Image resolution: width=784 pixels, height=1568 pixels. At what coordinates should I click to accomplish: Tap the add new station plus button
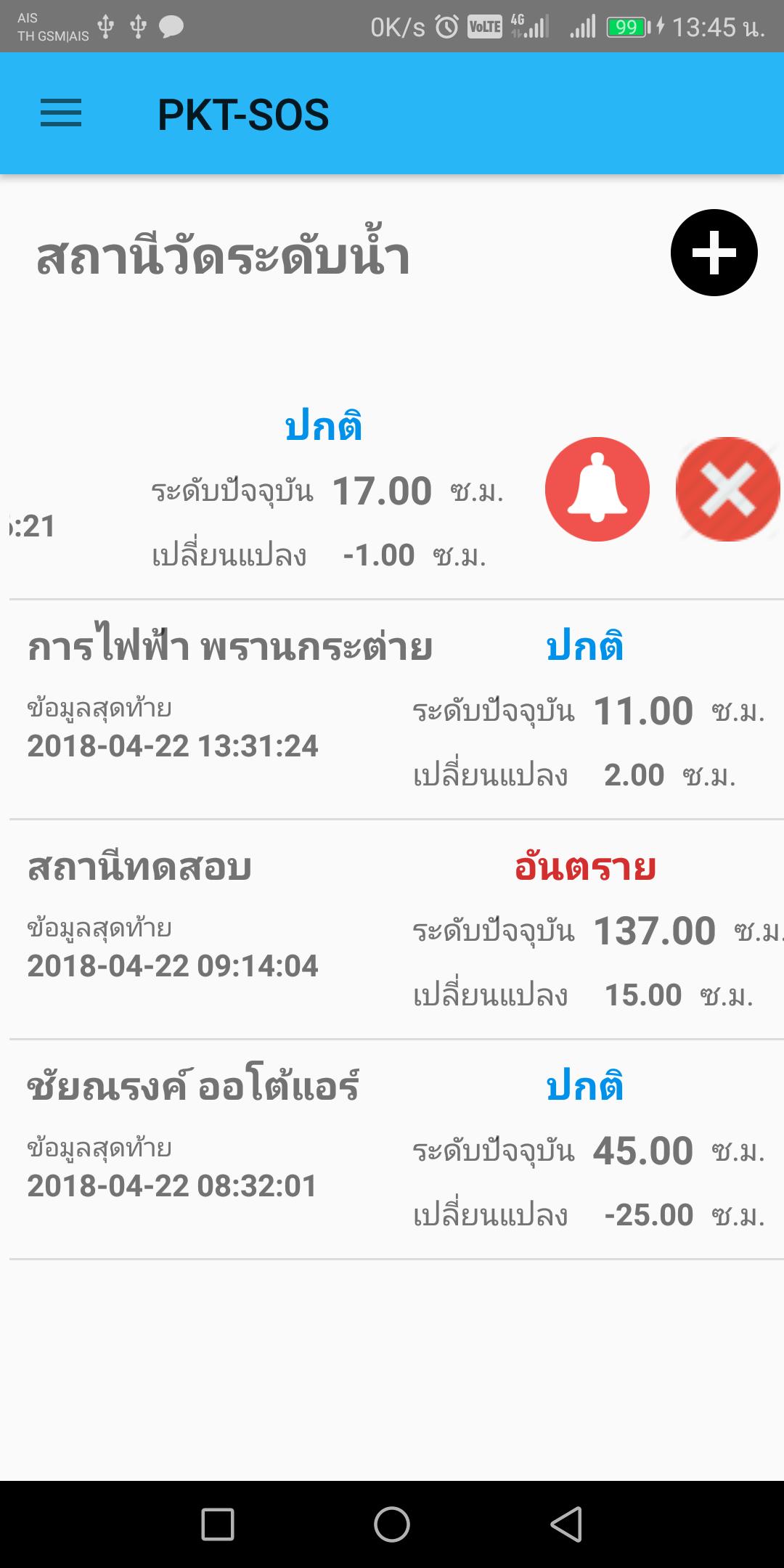[713, 252]
